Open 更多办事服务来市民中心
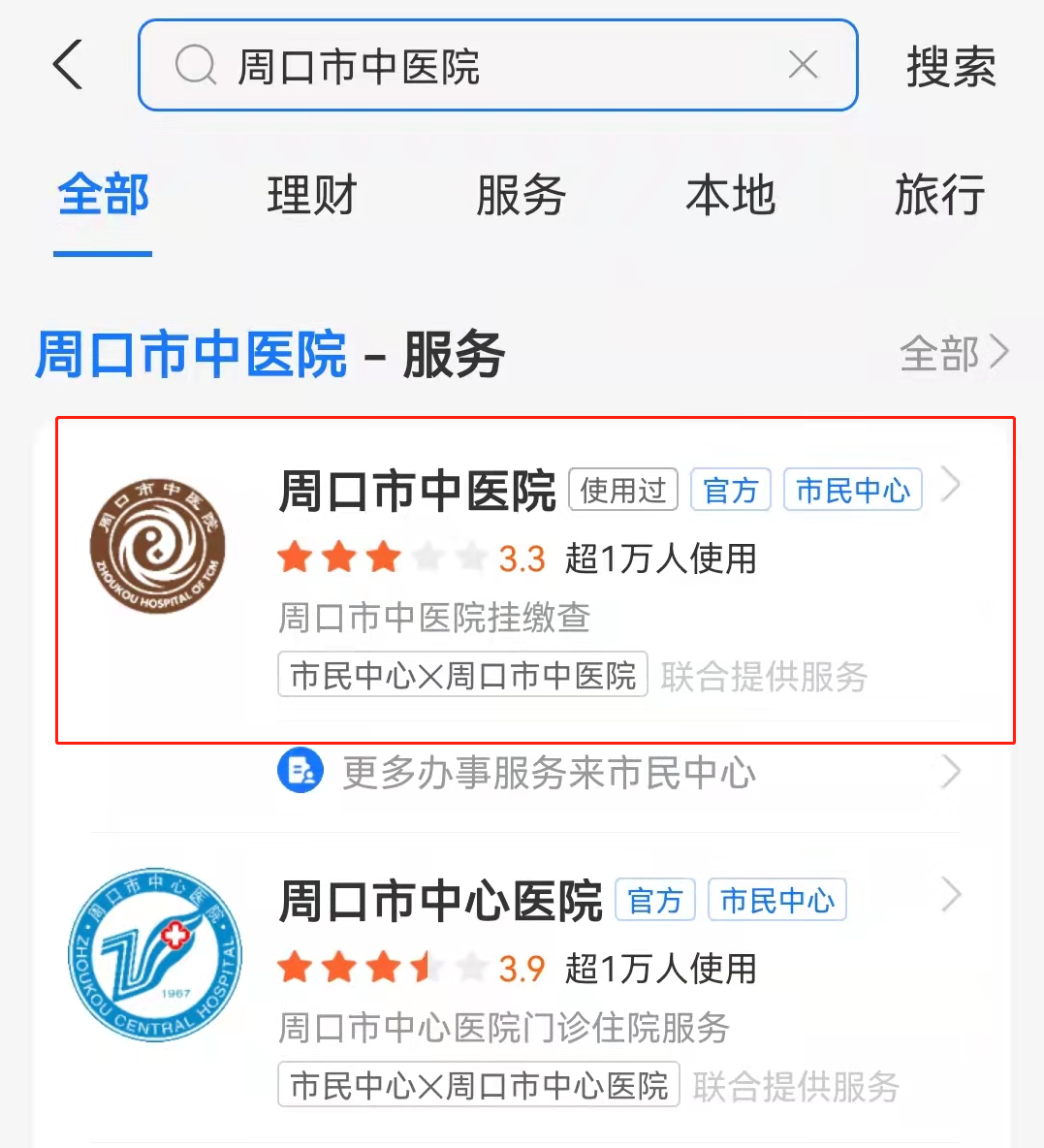 point(549,773)
